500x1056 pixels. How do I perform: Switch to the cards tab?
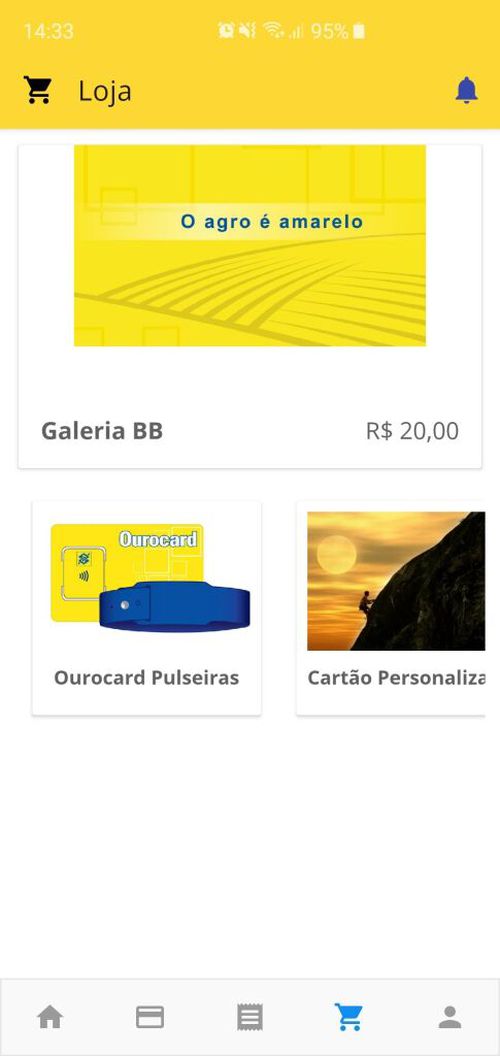[150, 1017]
